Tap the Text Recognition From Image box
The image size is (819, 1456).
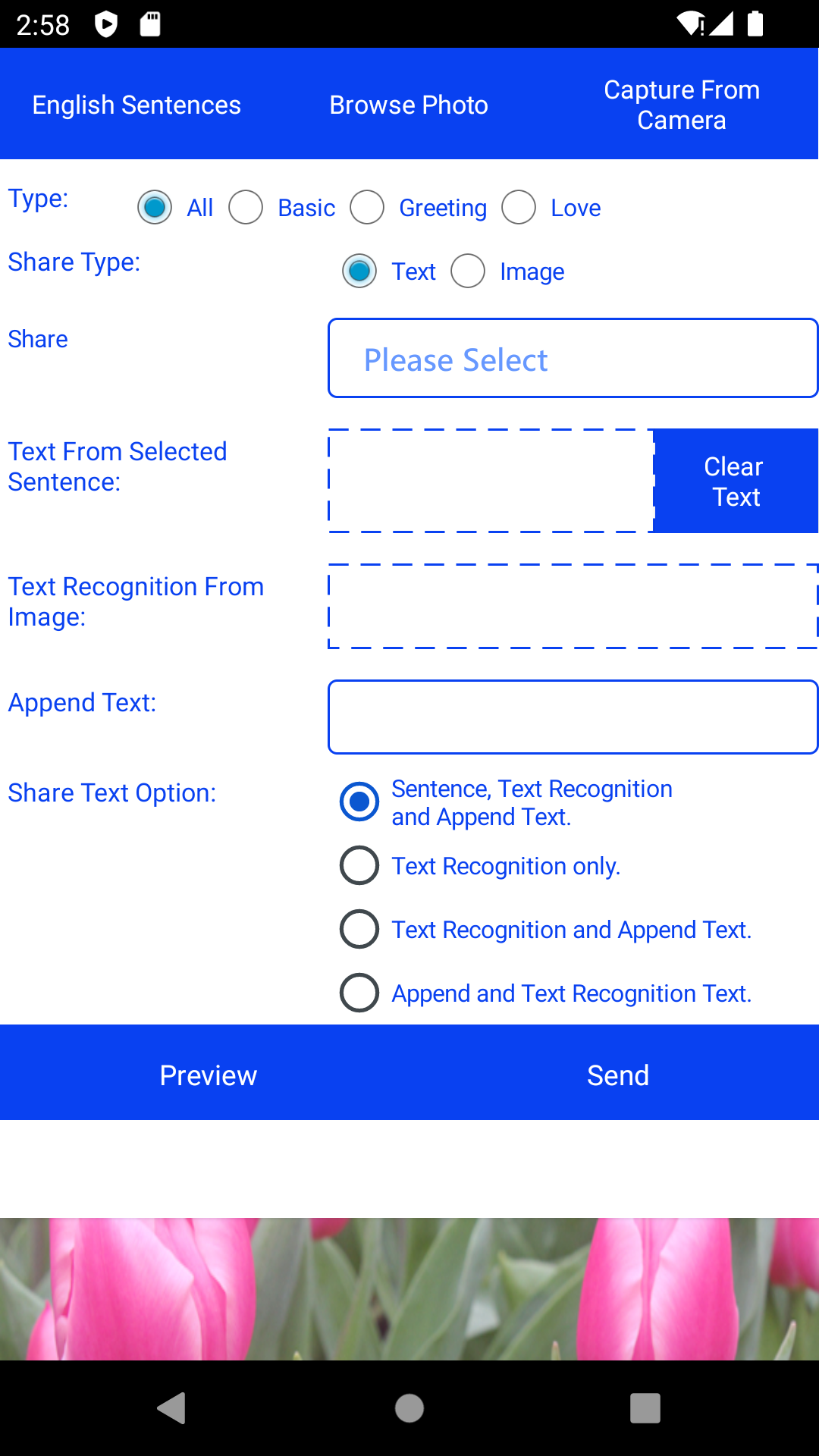573,607
